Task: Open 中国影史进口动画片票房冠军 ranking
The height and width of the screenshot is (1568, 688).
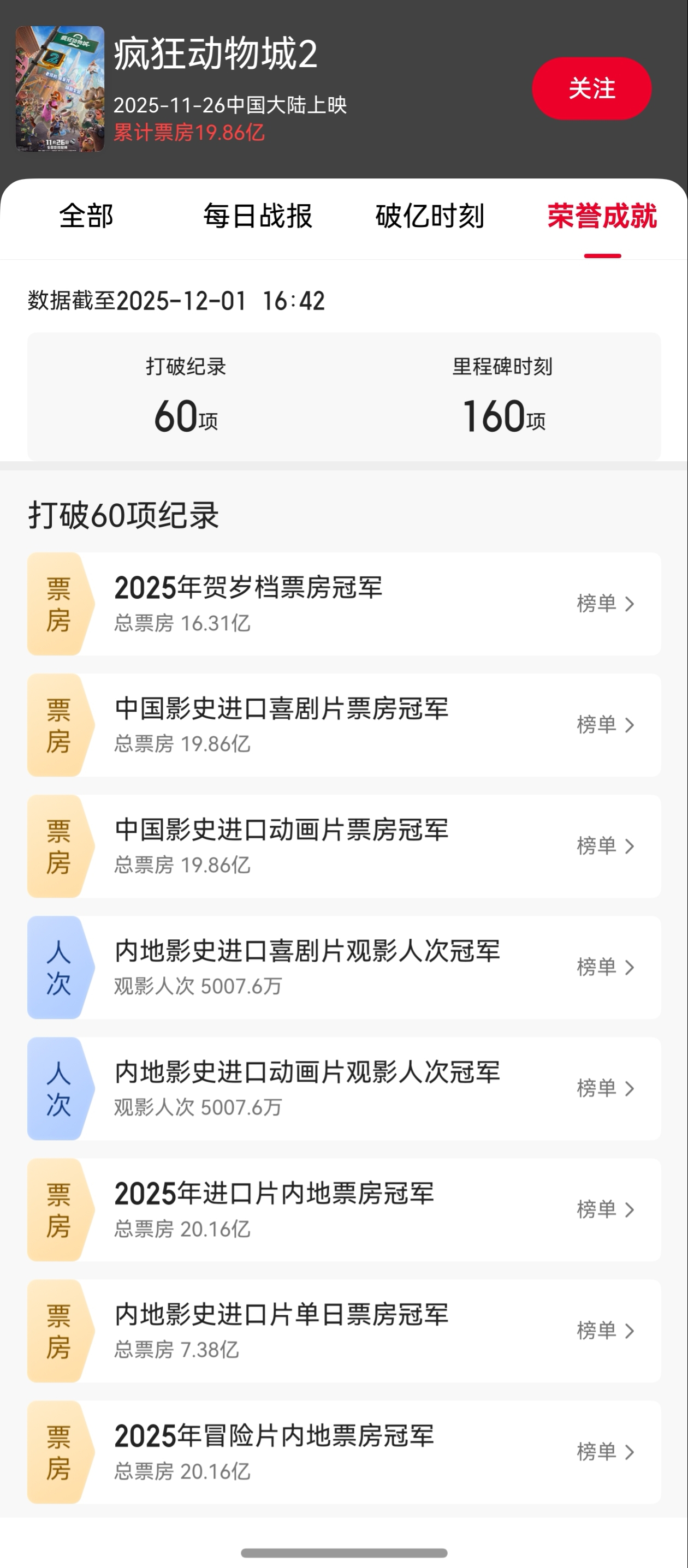Action: tap(605, 845)
